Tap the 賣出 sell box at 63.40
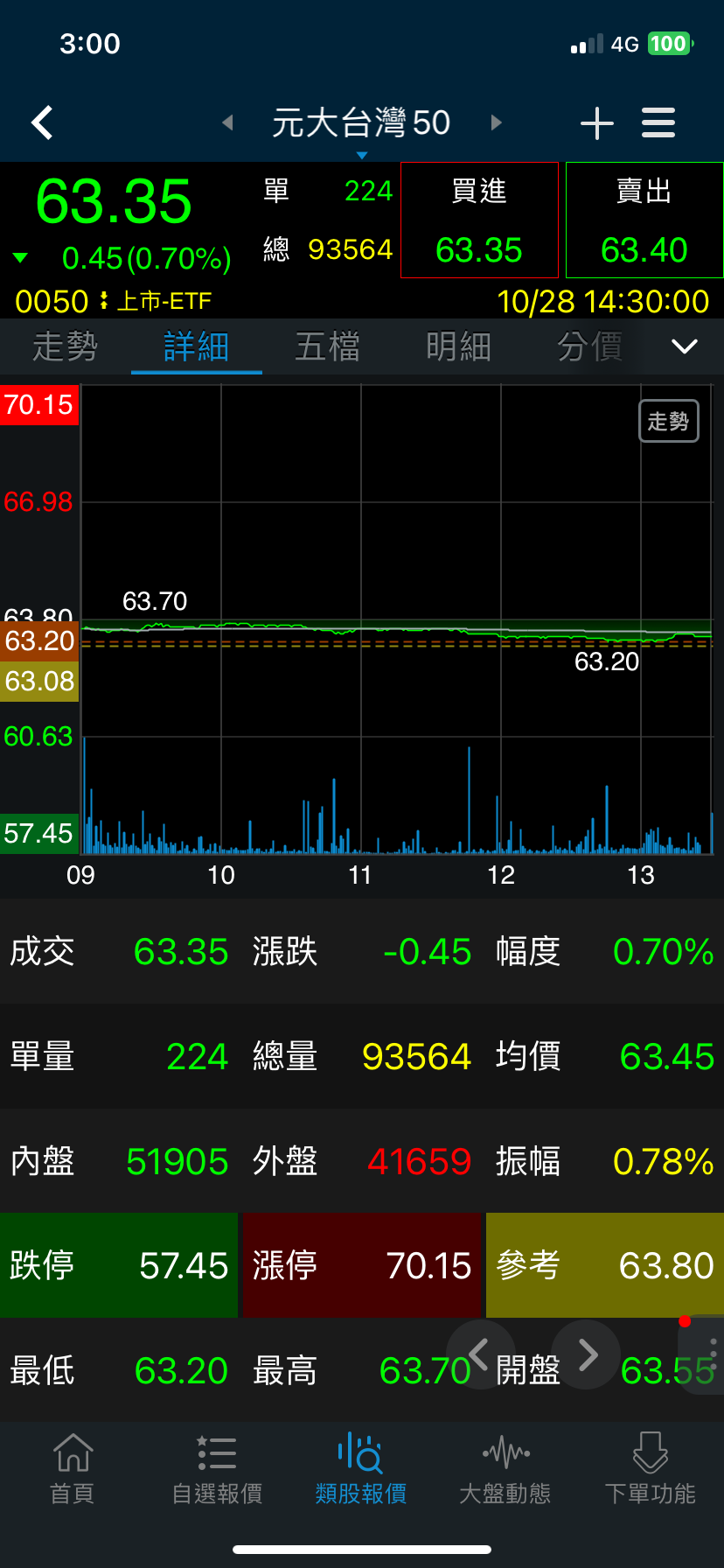The width and height of the screenshot is (724, 1568). (644, 220)
